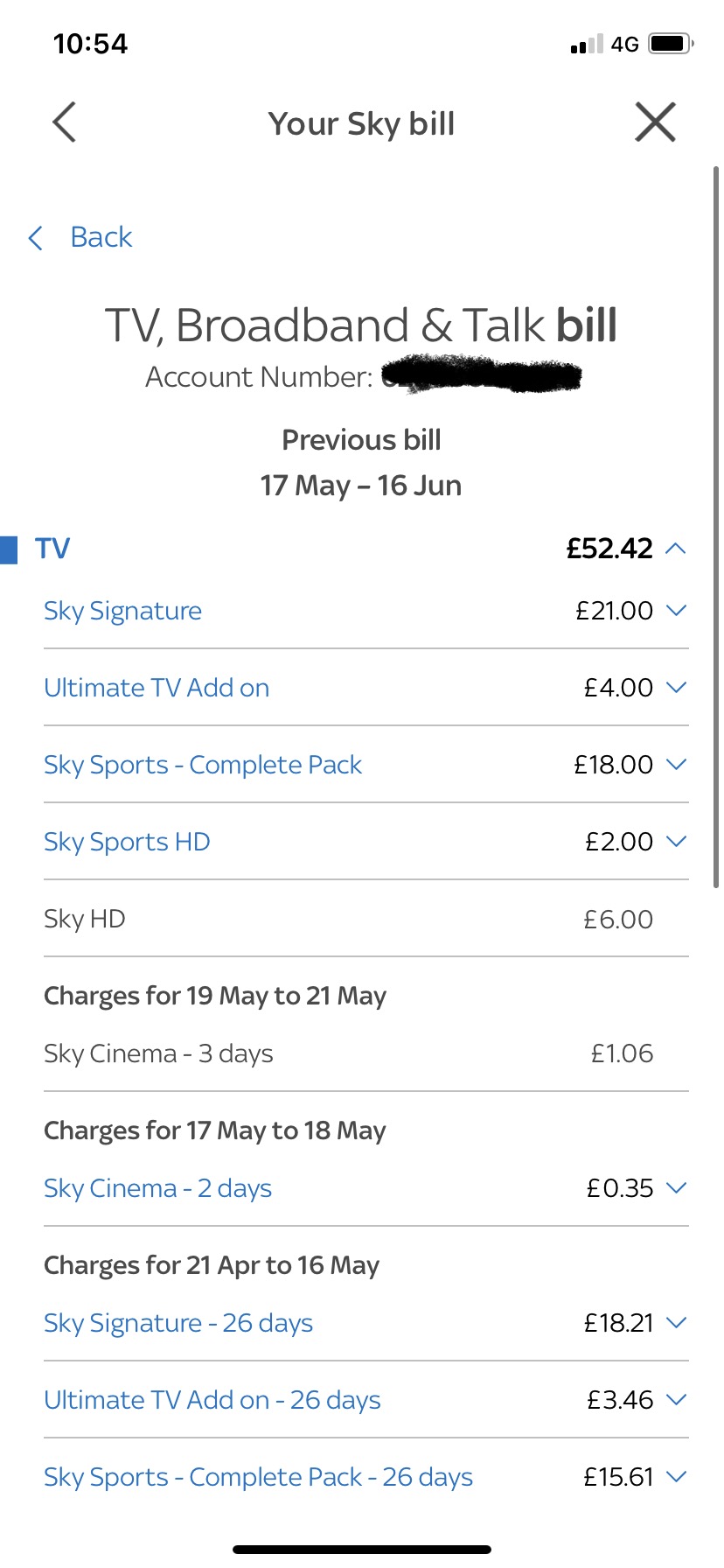
Task: Click the cellular signal bars icon
Action: (x=584, y=44)
